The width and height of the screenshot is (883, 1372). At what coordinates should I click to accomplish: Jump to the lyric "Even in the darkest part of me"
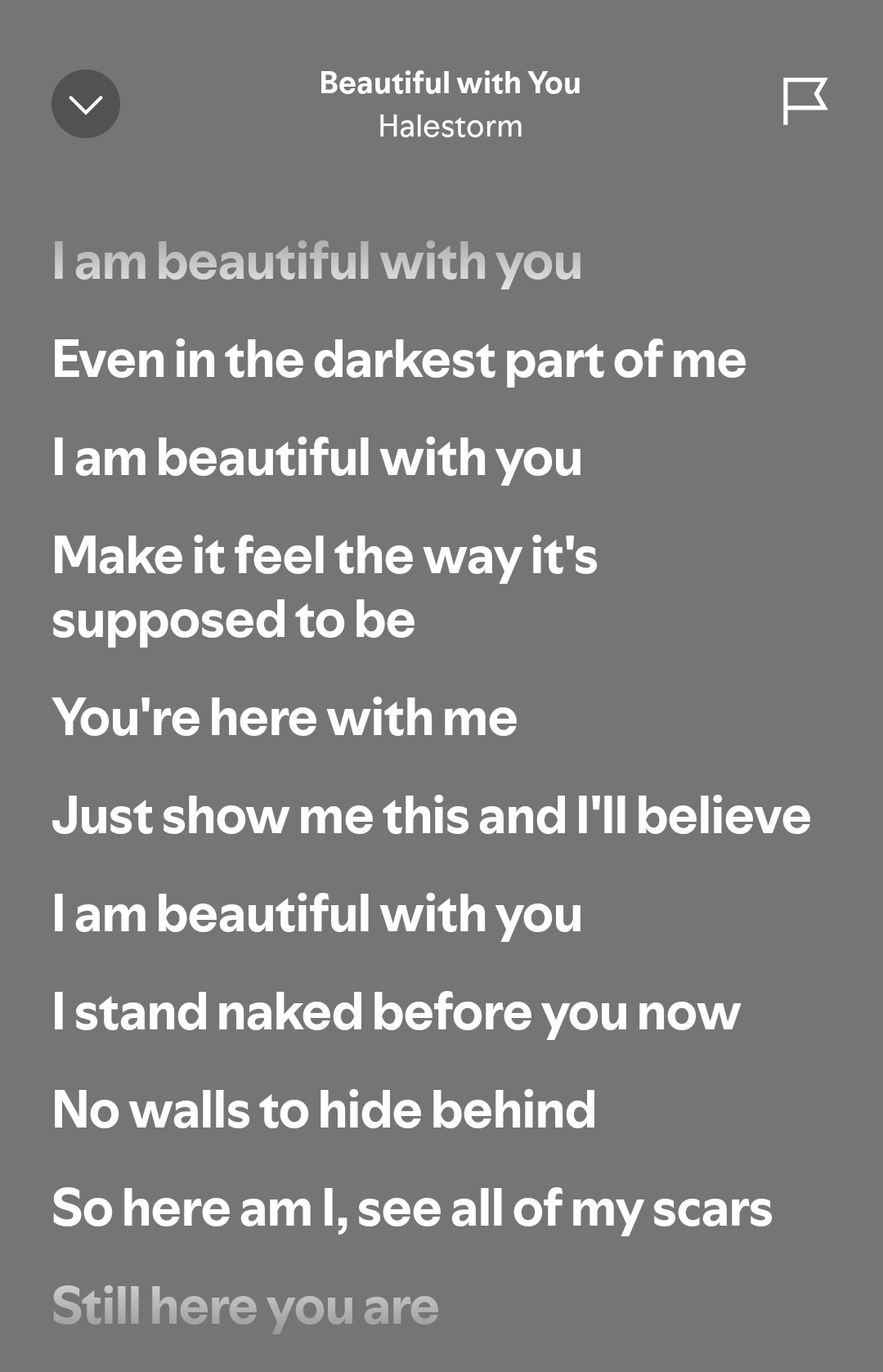(x=399, y=360)
